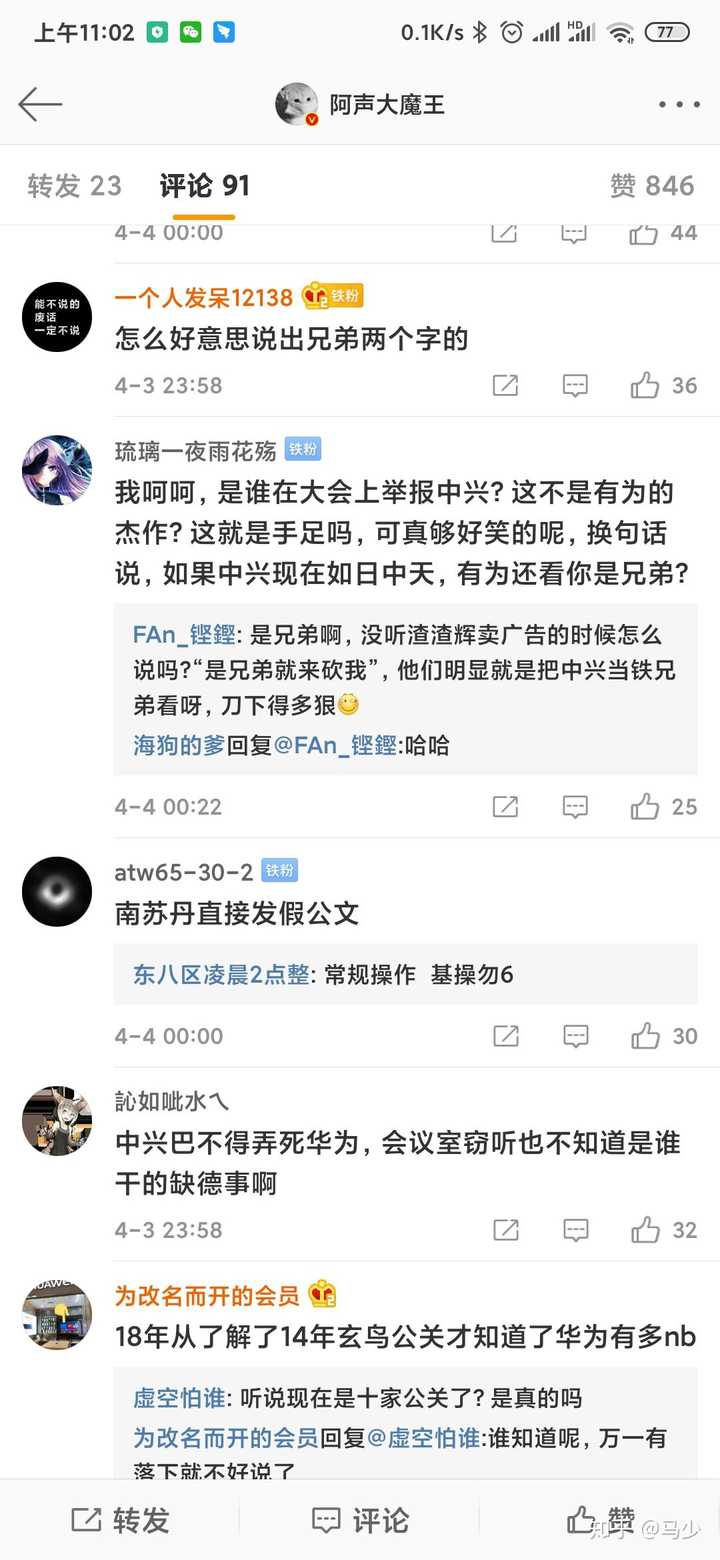Screen dimensions: 720x1560
Task: Tap 转发 button in bottom bar
Action: pyautogui.click(x=120, y=1521)
